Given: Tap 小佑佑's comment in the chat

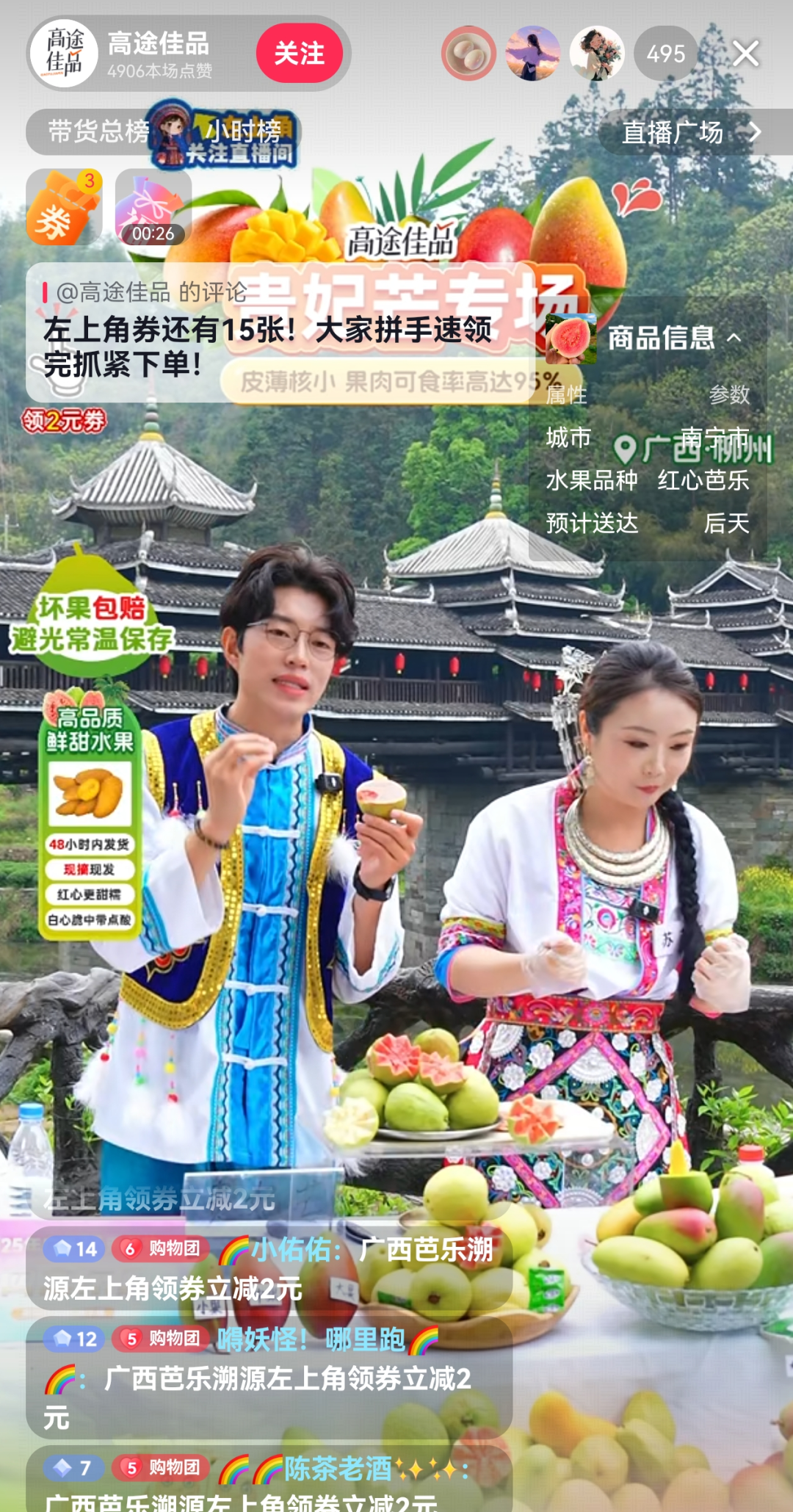Looking at the screenshot, I should coord(268,1268).
